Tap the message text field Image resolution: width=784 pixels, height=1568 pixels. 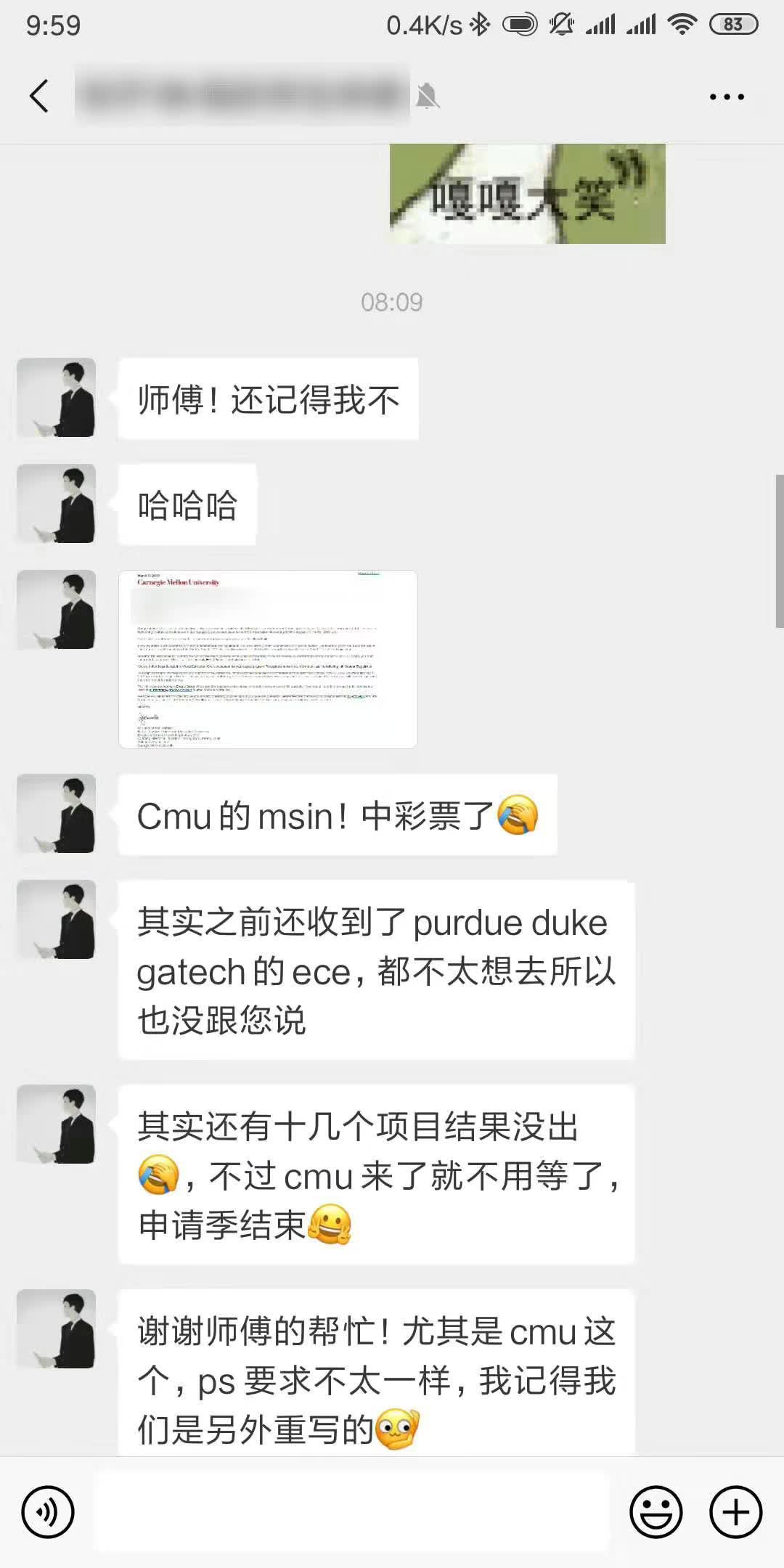(351, 1512)
